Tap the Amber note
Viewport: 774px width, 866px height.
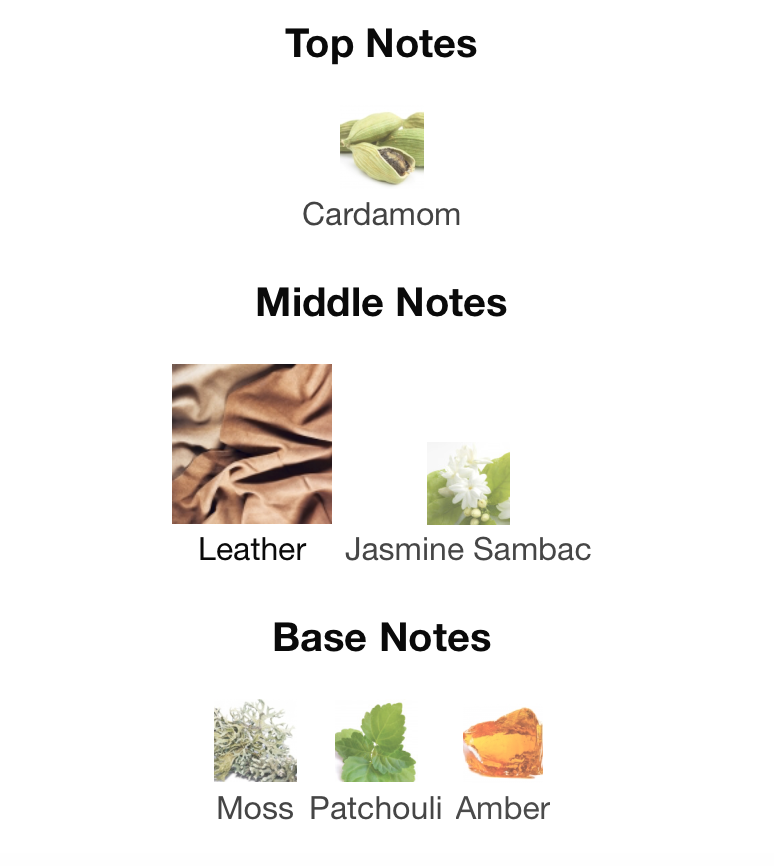pyautogui.click(x=503, y=741)
